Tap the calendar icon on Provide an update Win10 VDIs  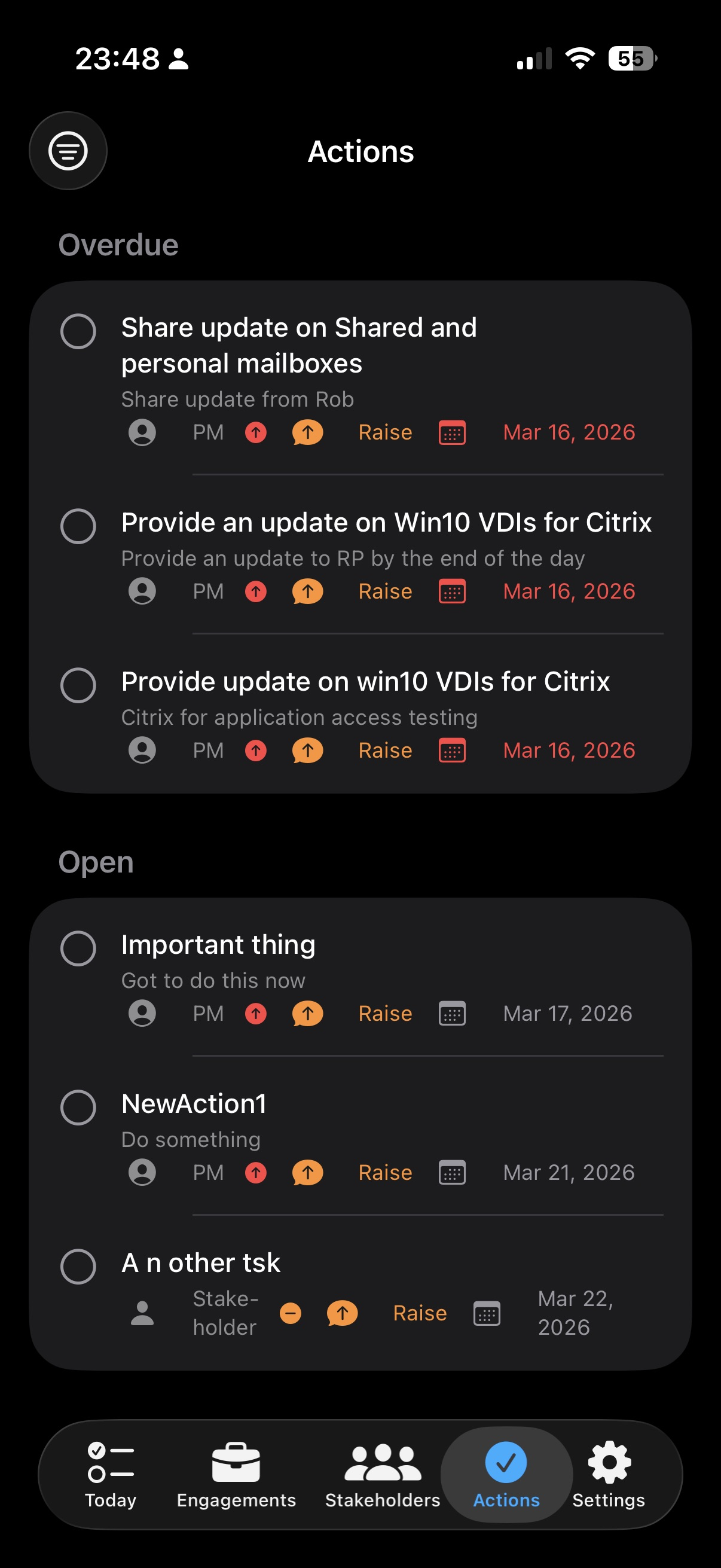(x=452, y=591)
